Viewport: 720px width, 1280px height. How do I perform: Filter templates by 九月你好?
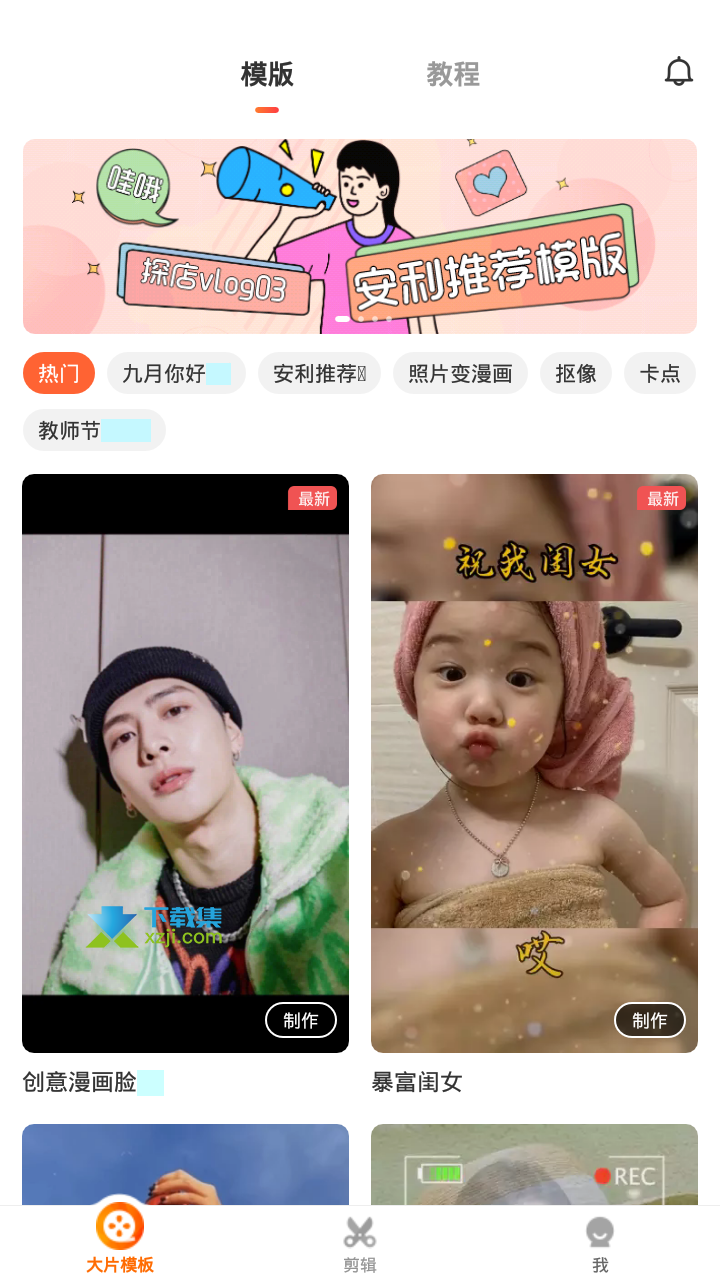[x=176, y=373]
